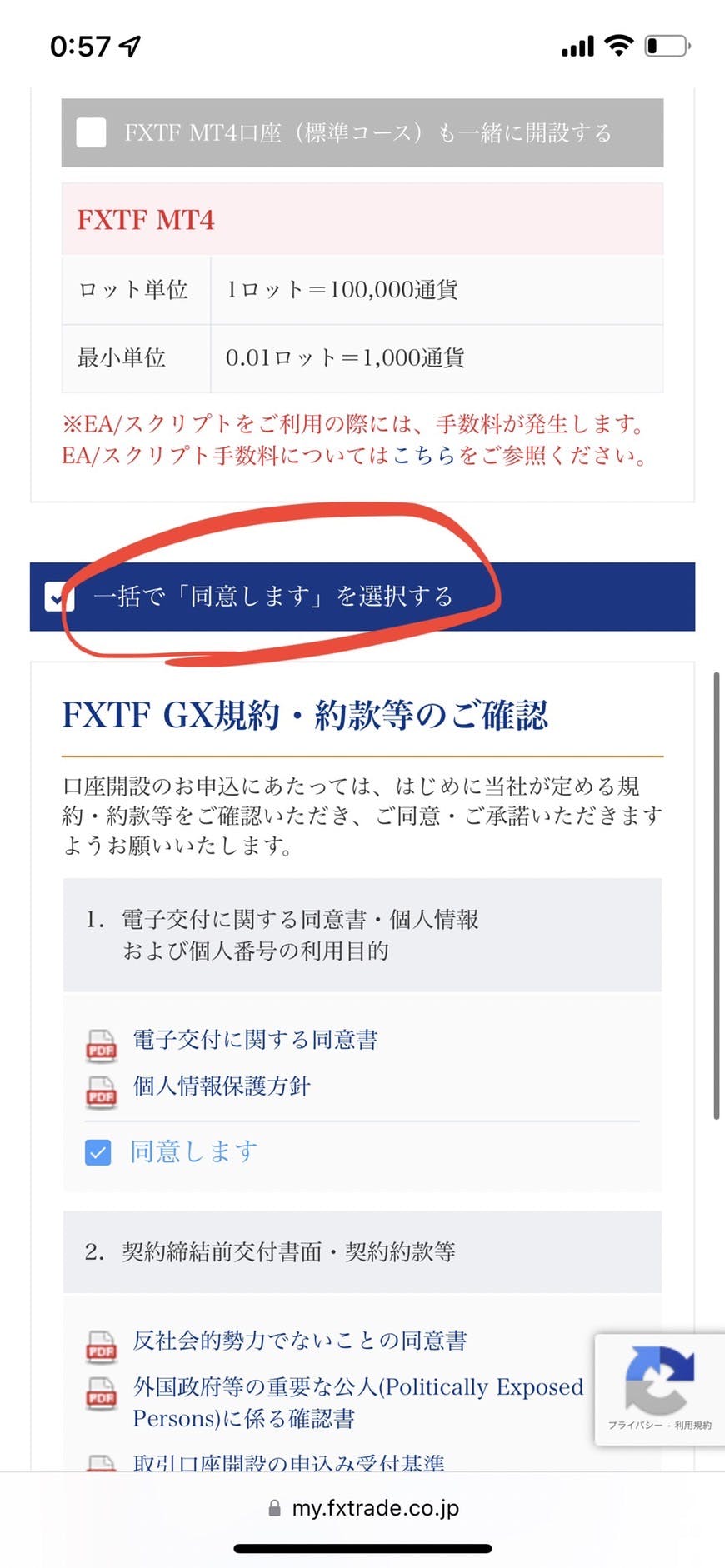The width and height of the screenshot is (725, 1568).
Task: Open the Politically Exposed Persons 確認書 PDF
Action: click(357, 1387)
